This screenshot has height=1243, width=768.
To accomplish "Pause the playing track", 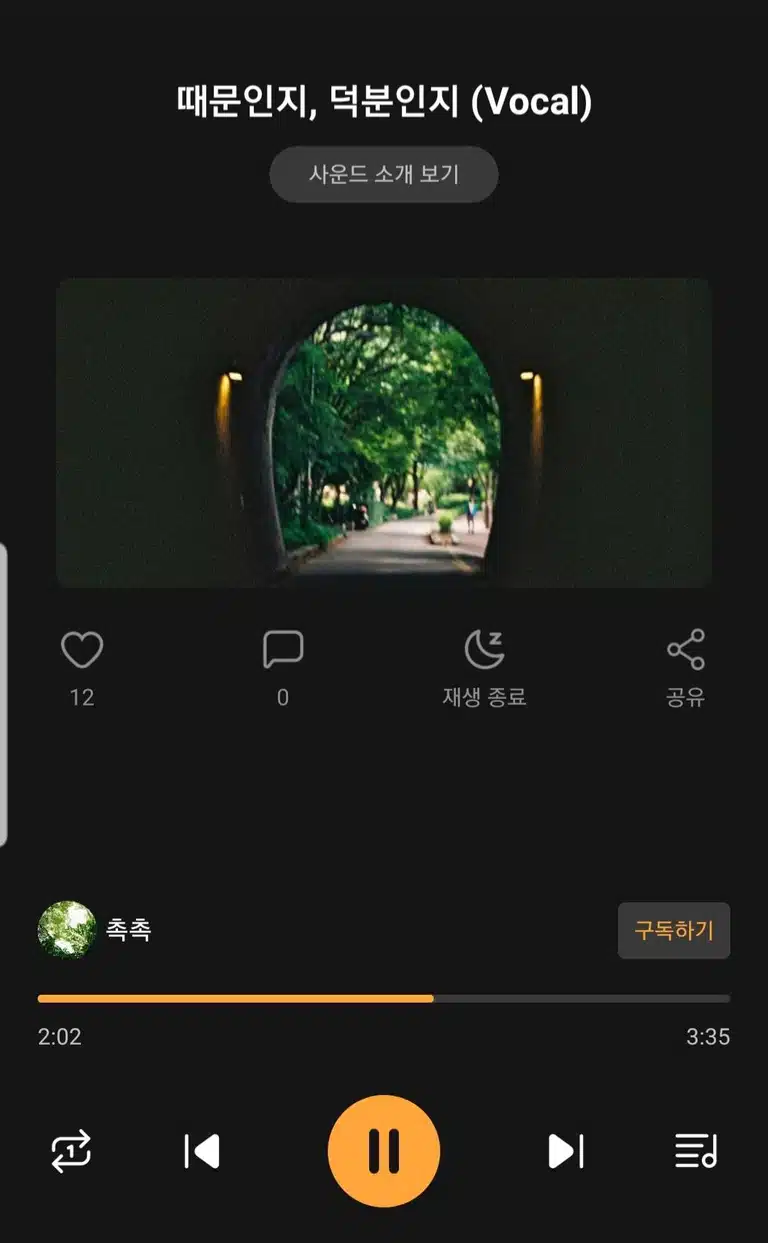I will (x=384, y=1151).
